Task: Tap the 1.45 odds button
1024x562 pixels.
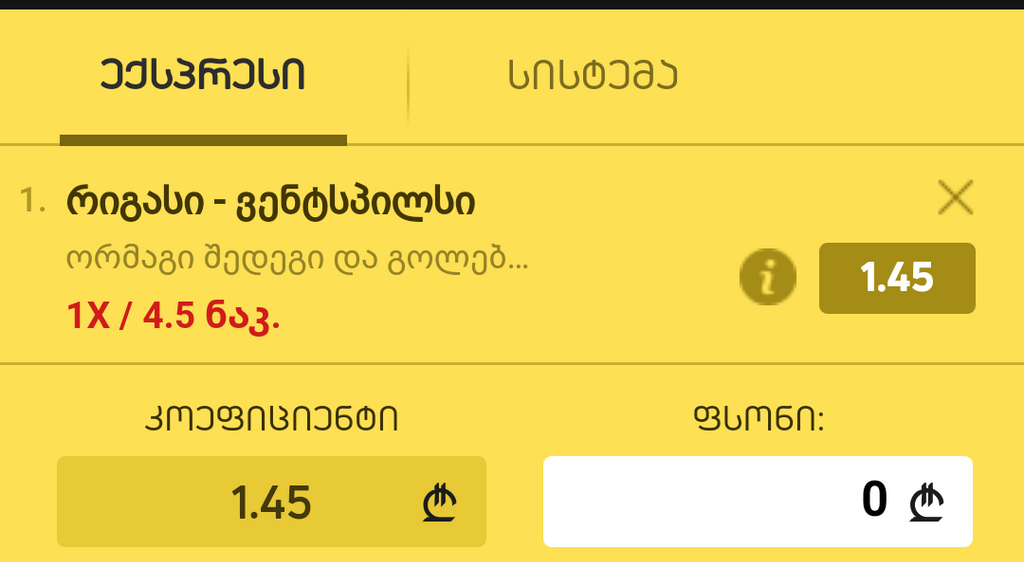Action: (897, 278)
